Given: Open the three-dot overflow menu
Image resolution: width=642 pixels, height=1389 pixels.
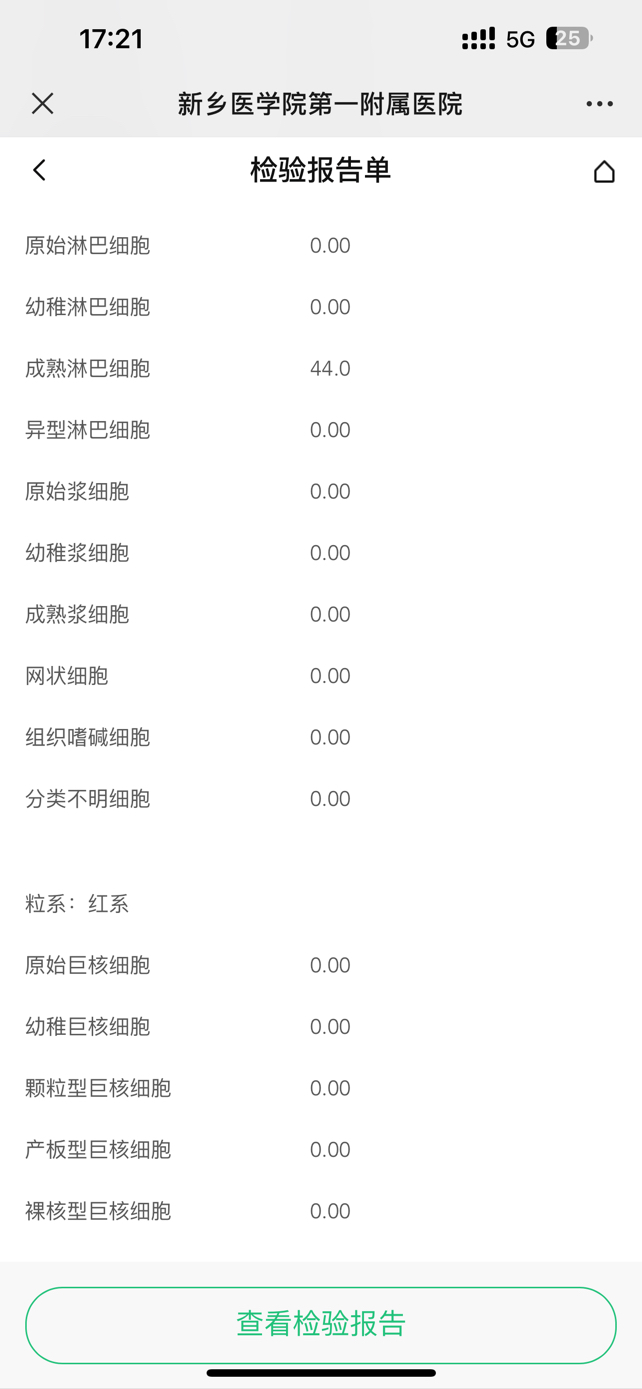Looking at the screenshot, I should [600, 104].
